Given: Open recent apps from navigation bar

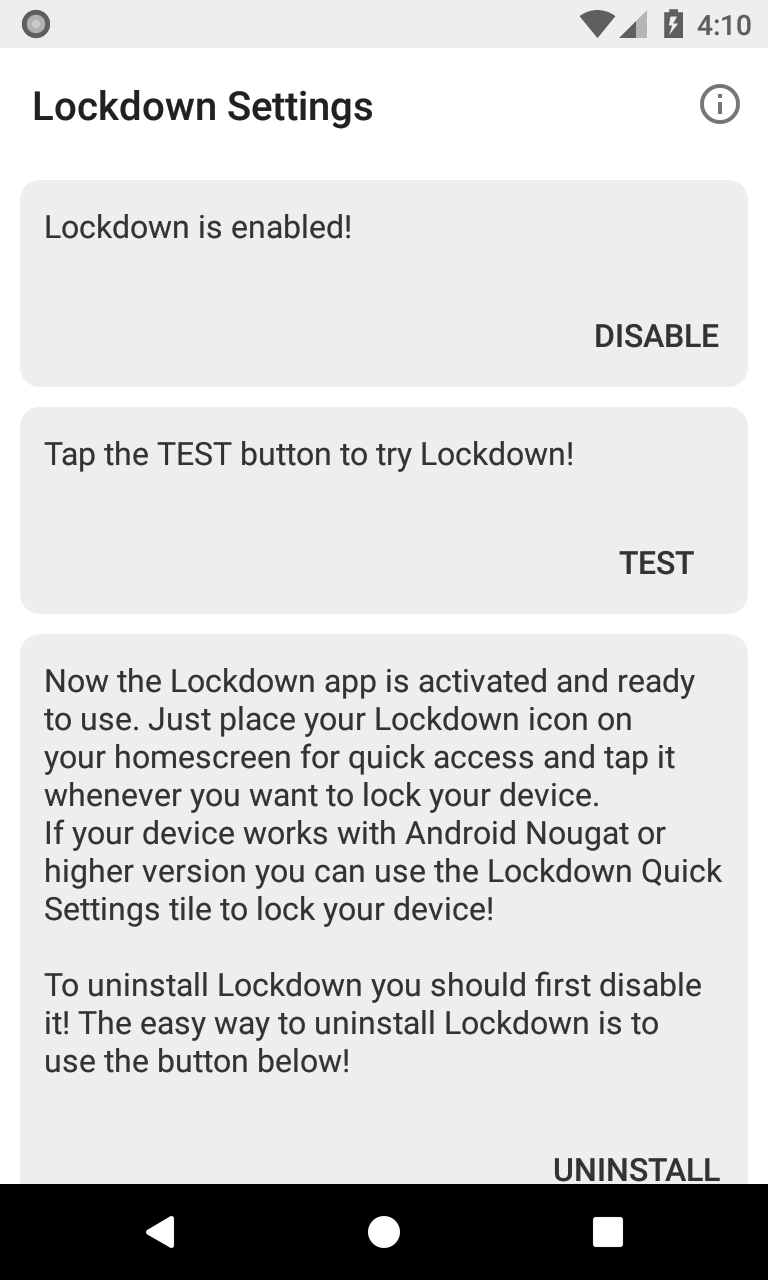Looking at the screenshot, I should 607,1232.
